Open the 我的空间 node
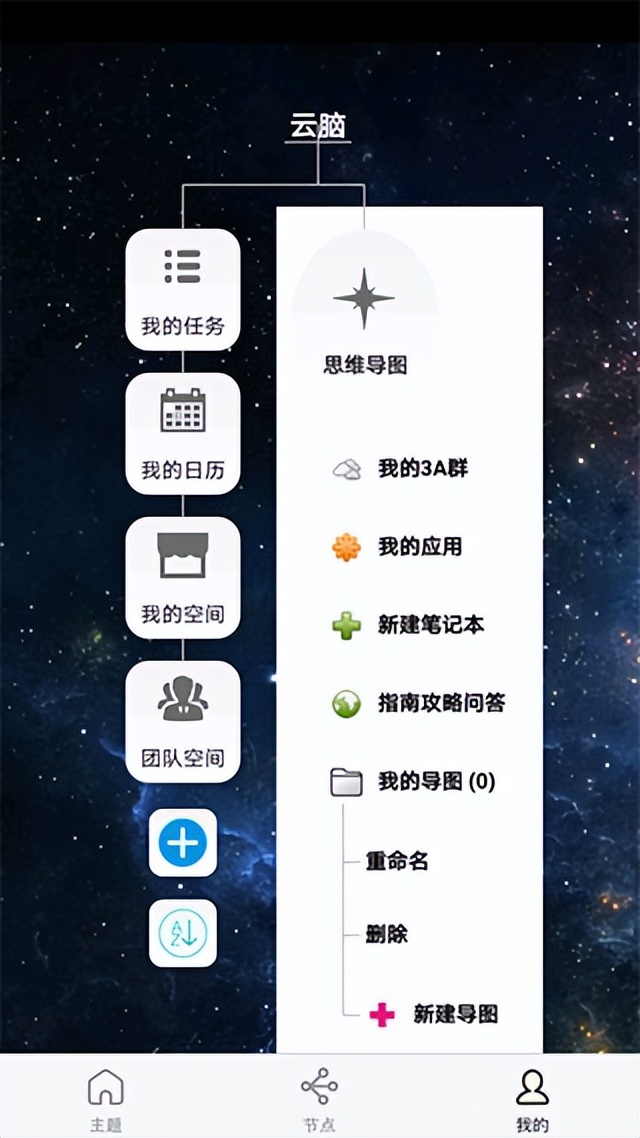 coord(183,578)
